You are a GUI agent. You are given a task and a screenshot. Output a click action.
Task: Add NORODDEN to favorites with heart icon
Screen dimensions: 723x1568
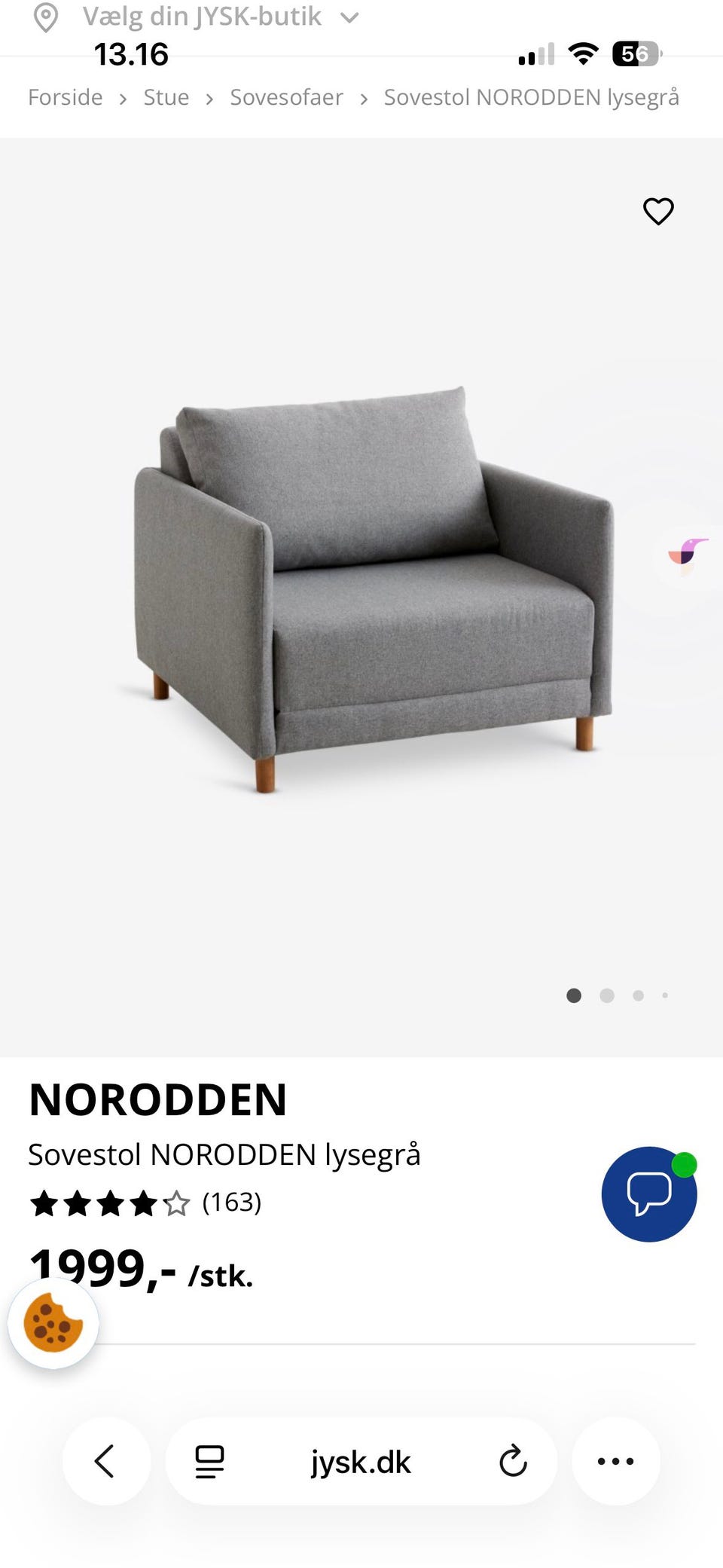[658, 212]
